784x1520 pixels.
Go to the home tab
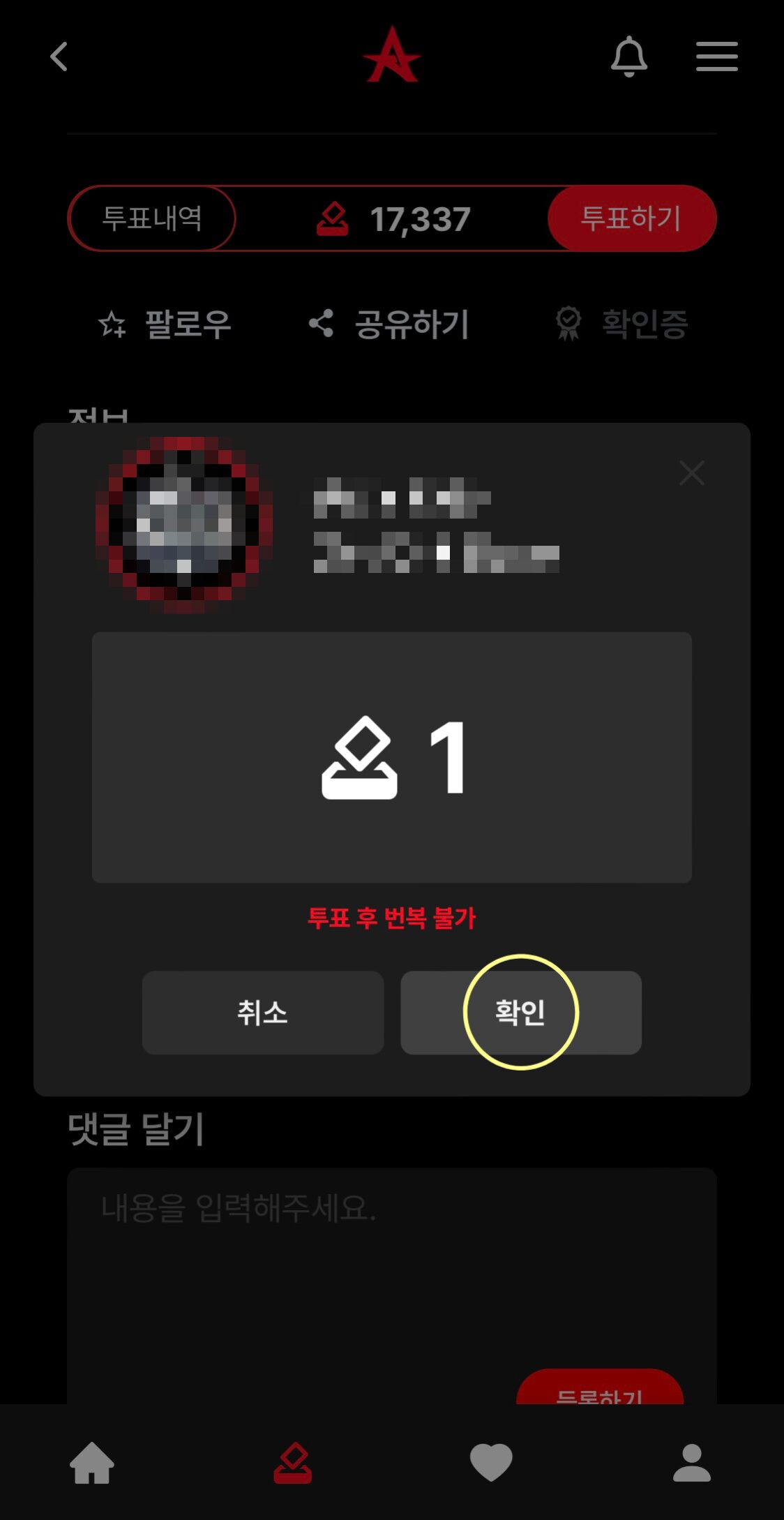[92, 1463]
